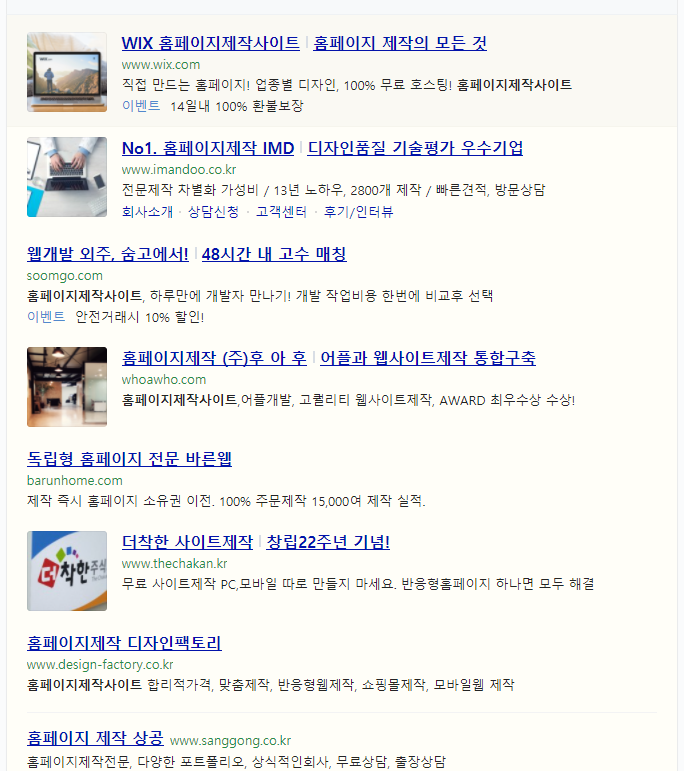Open 어플과 웹사이트제작 통합구축 link
Image resolution: width=684 pixels, height=771 pixels.
(x=428, y=358)
